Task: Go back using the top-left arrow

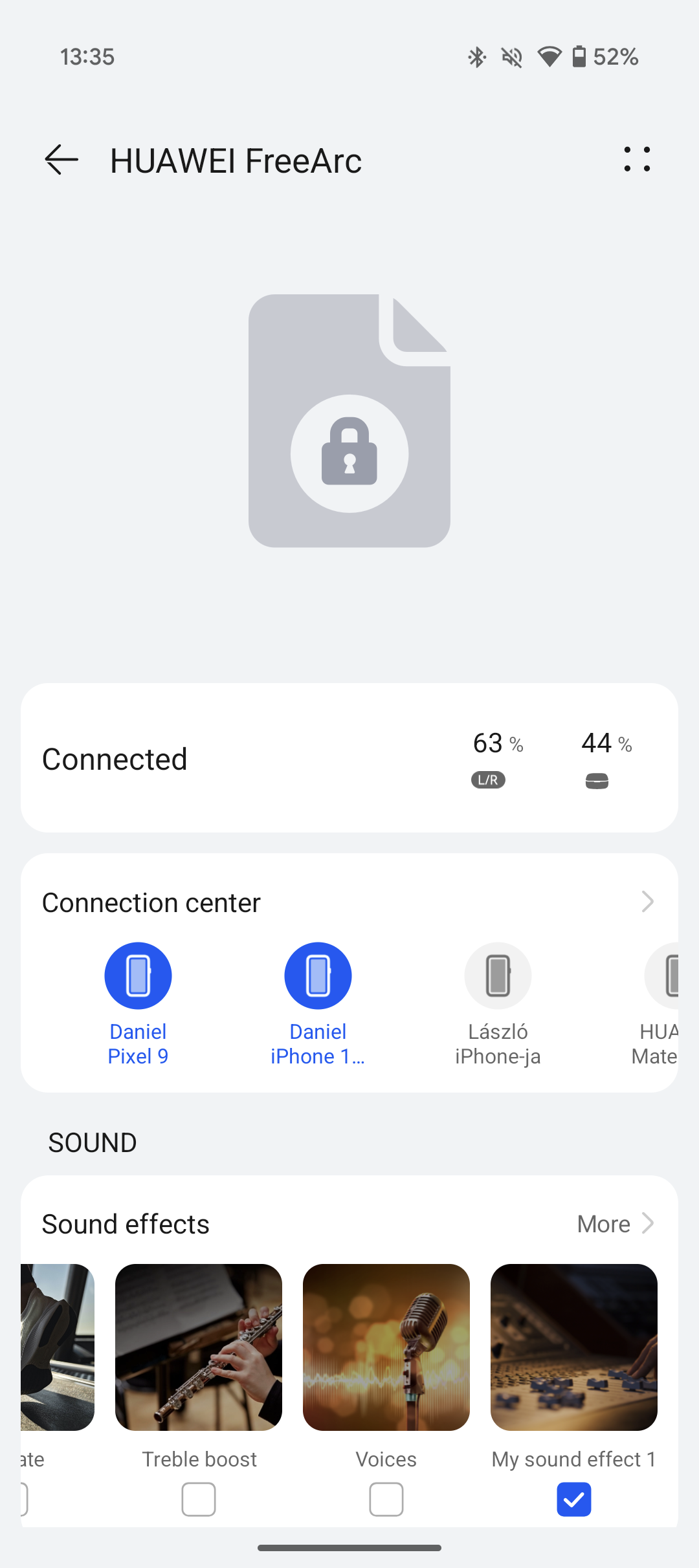Action: (x=61, y=160)
